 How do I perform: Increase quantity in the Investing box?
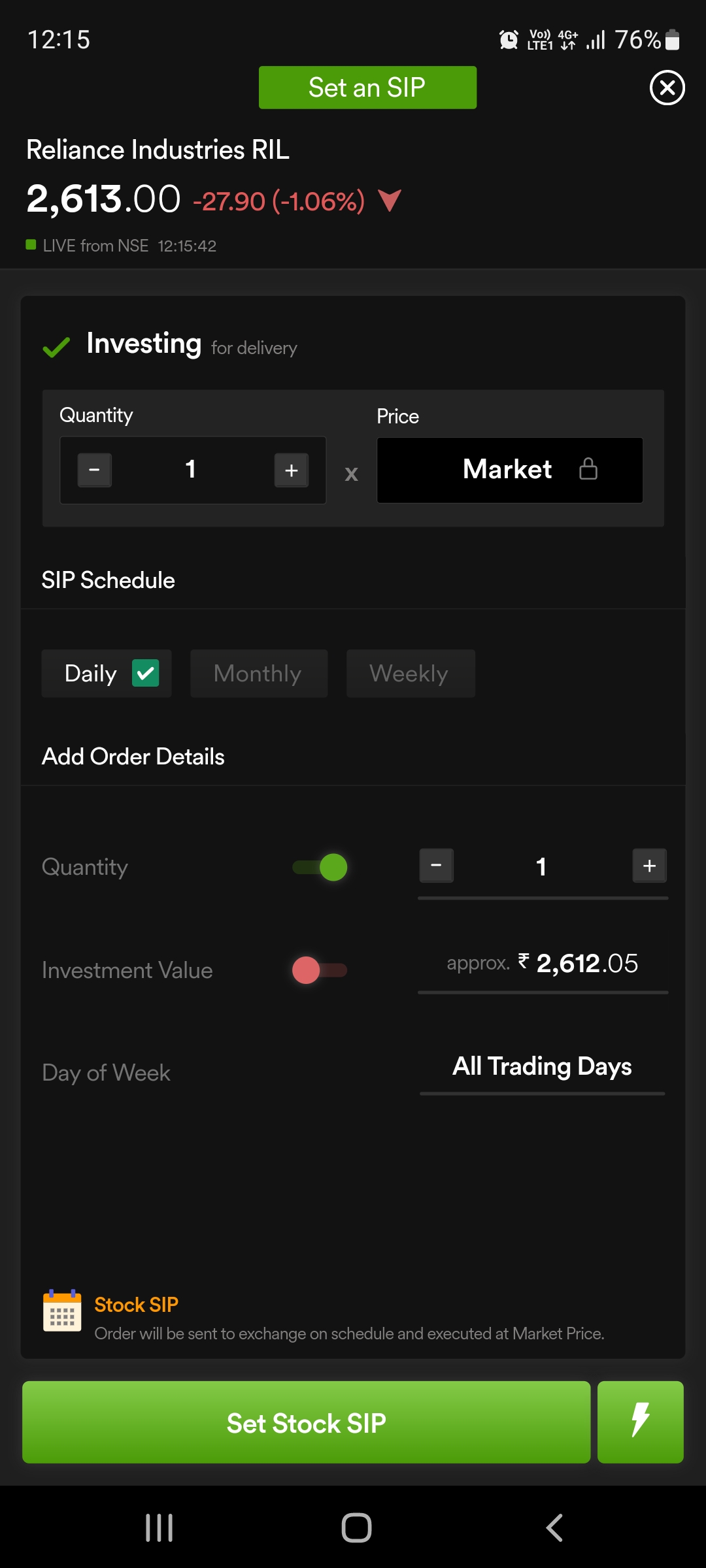pyautogui.click(x=292, y=470)
